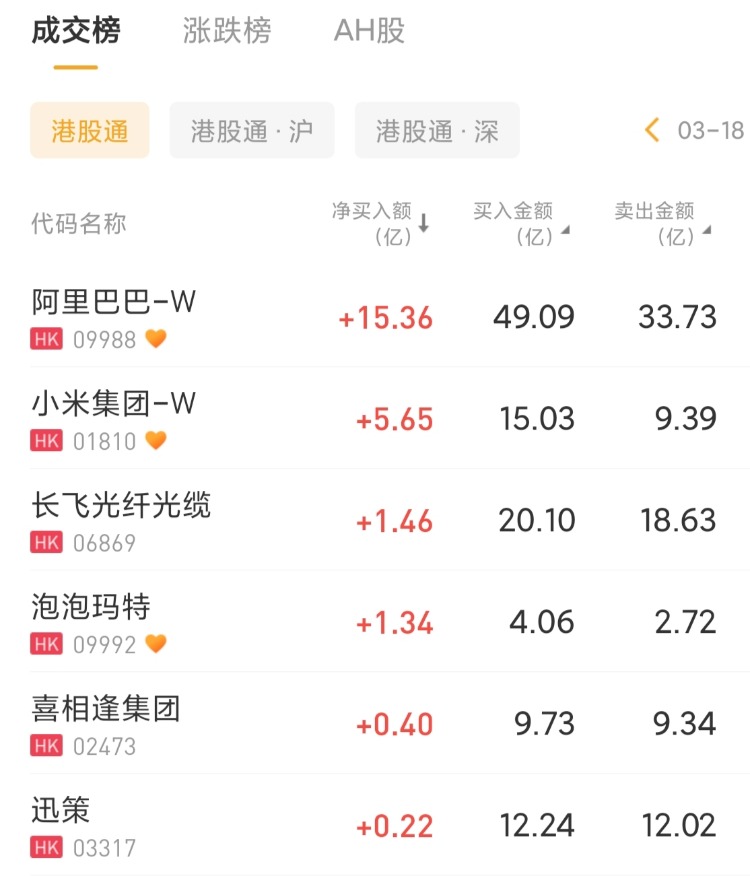The image size is (750, 876).
Task: Select the 港股通 filter chip
Action: 90,130
